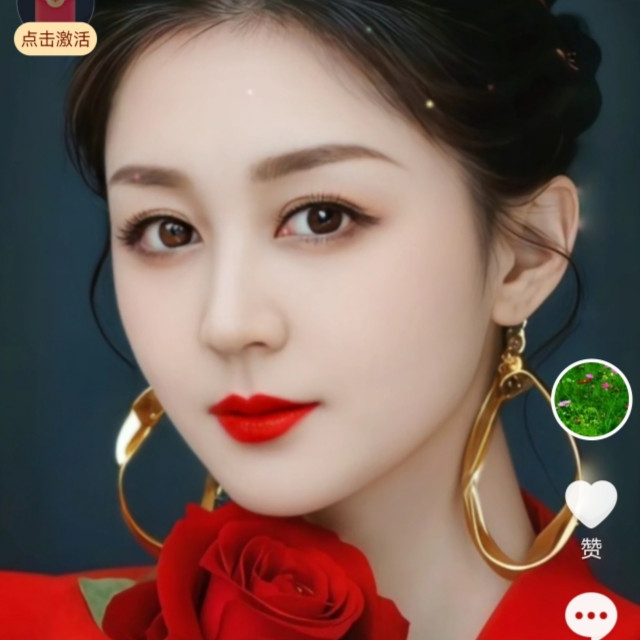Open the author's flower avatar profile
Viewport: 640px width, 640px height.
click(591, 400)
